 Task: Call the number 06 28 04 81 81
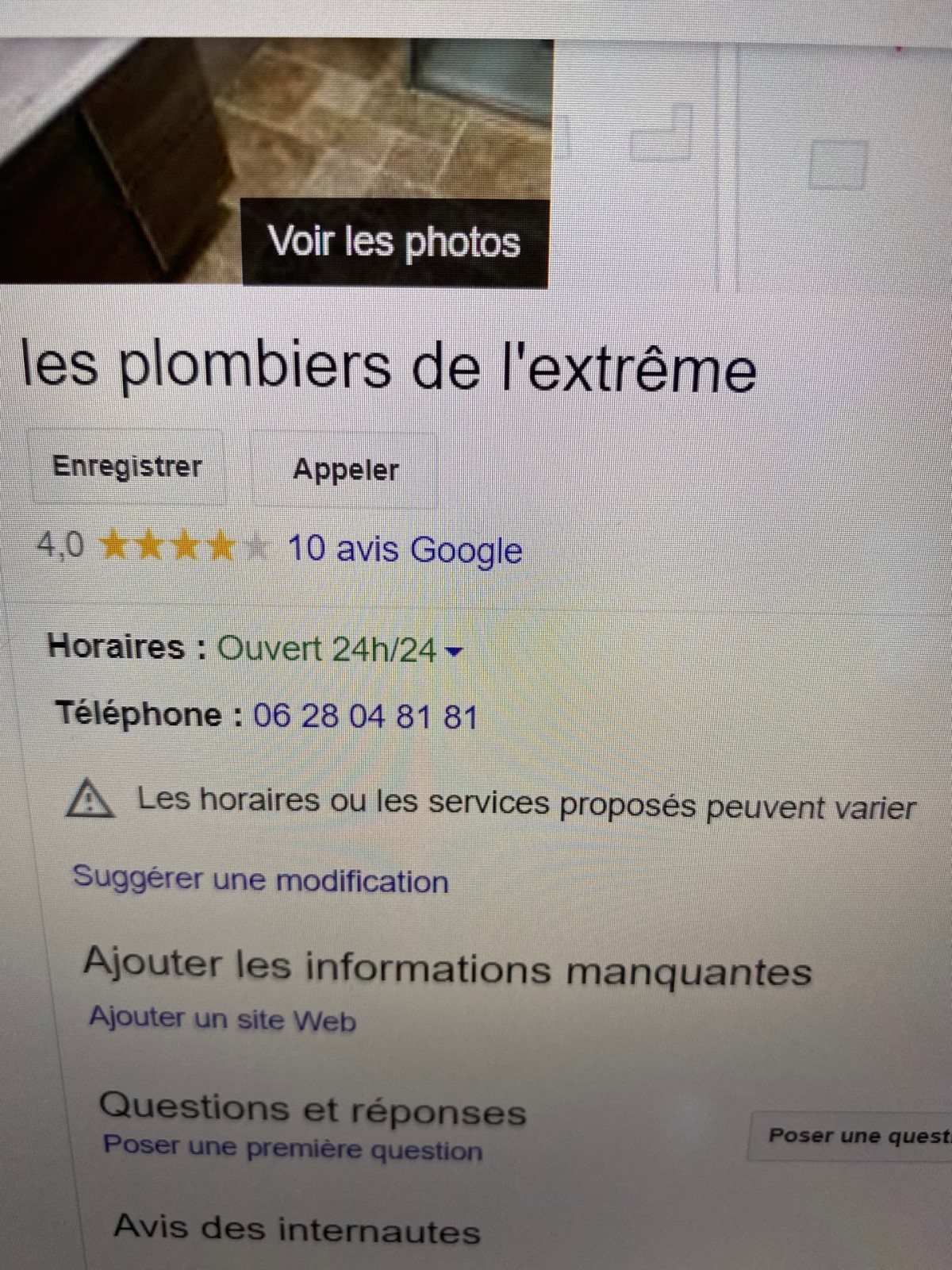(366, 717)
